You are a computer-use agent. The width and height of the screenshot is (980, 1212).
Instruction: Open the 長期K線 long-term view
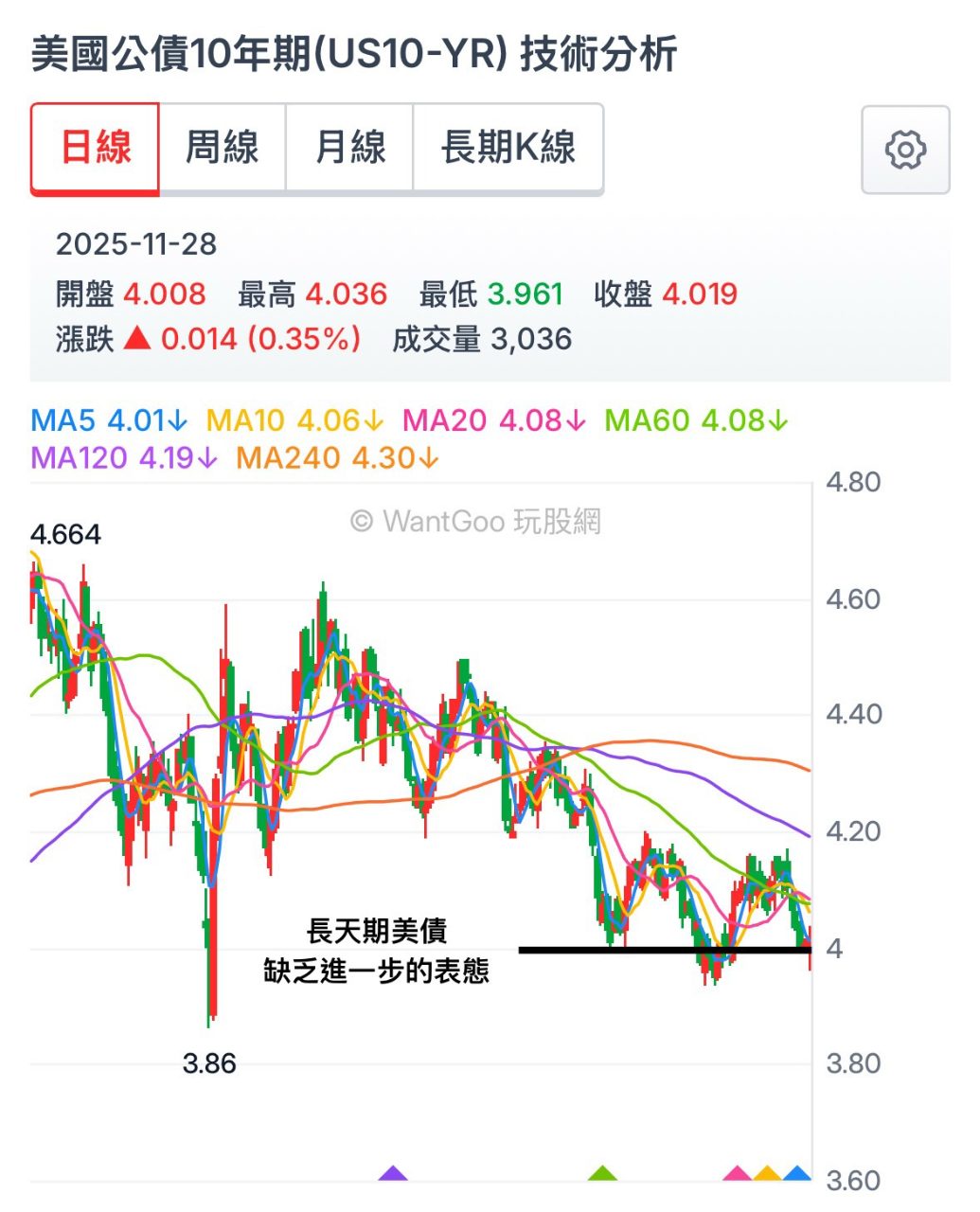pyautogui.click(x=508, y=149)
